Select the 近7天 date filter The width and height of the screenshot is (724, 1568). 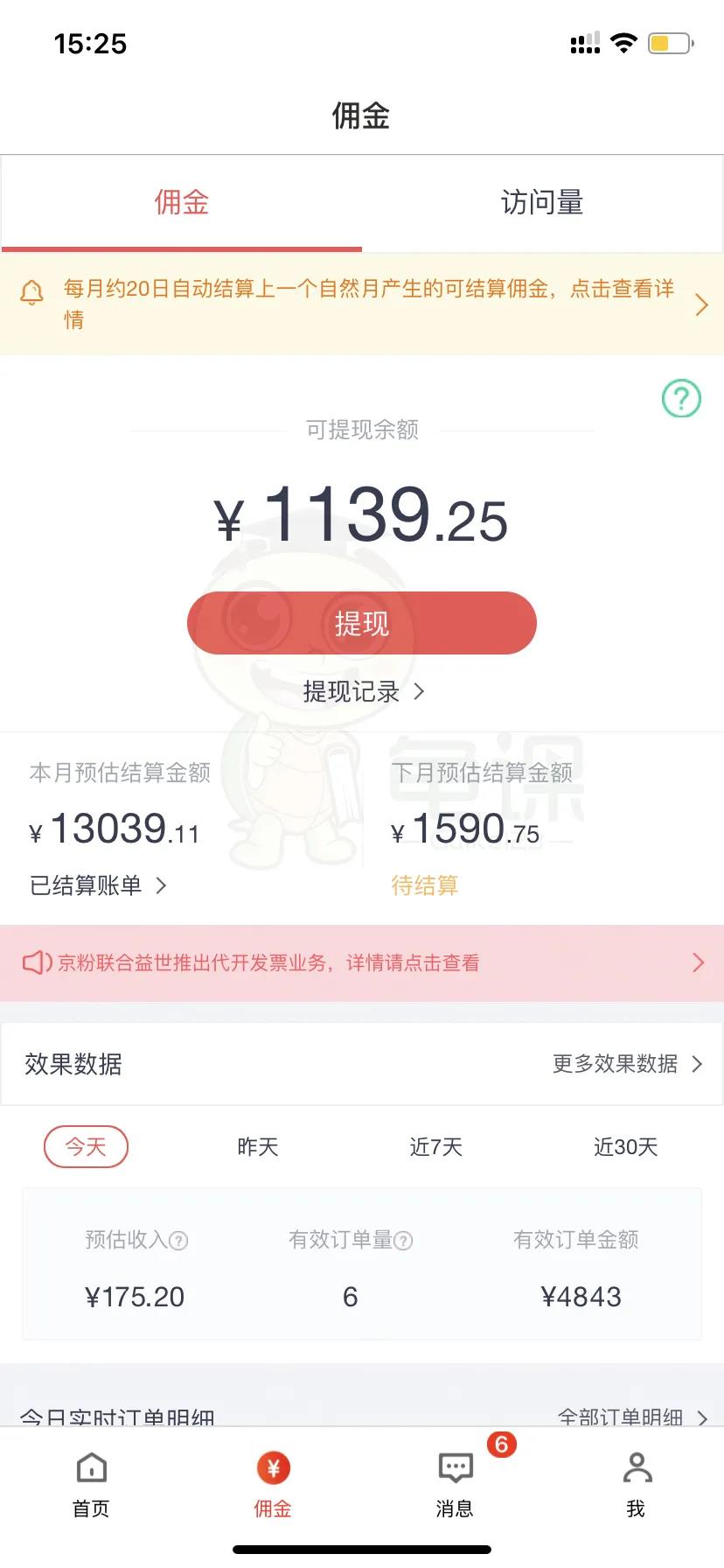coord(436,1147)
